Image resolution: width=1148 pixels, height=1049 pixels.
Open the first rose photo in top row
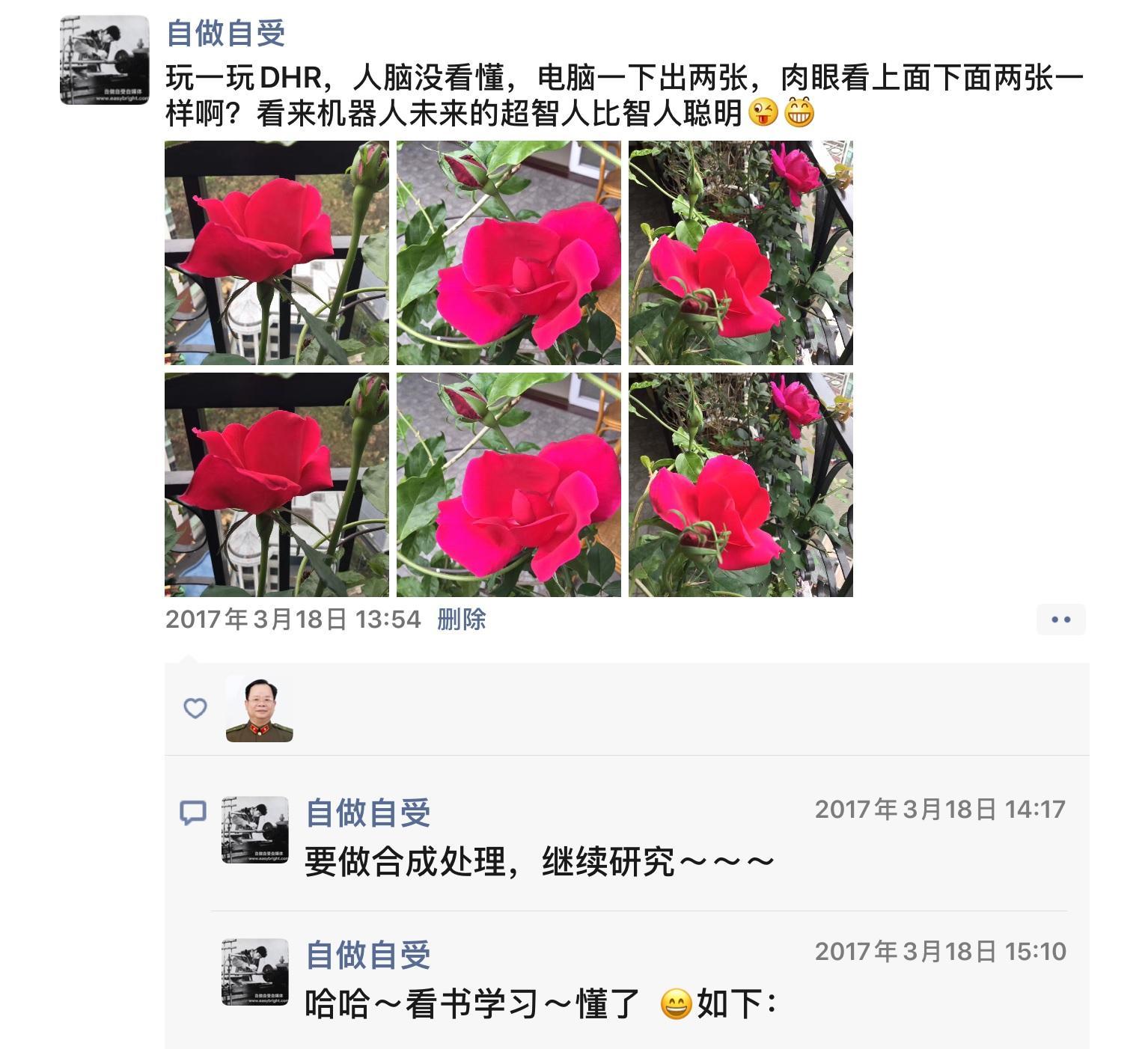(277, 253)
